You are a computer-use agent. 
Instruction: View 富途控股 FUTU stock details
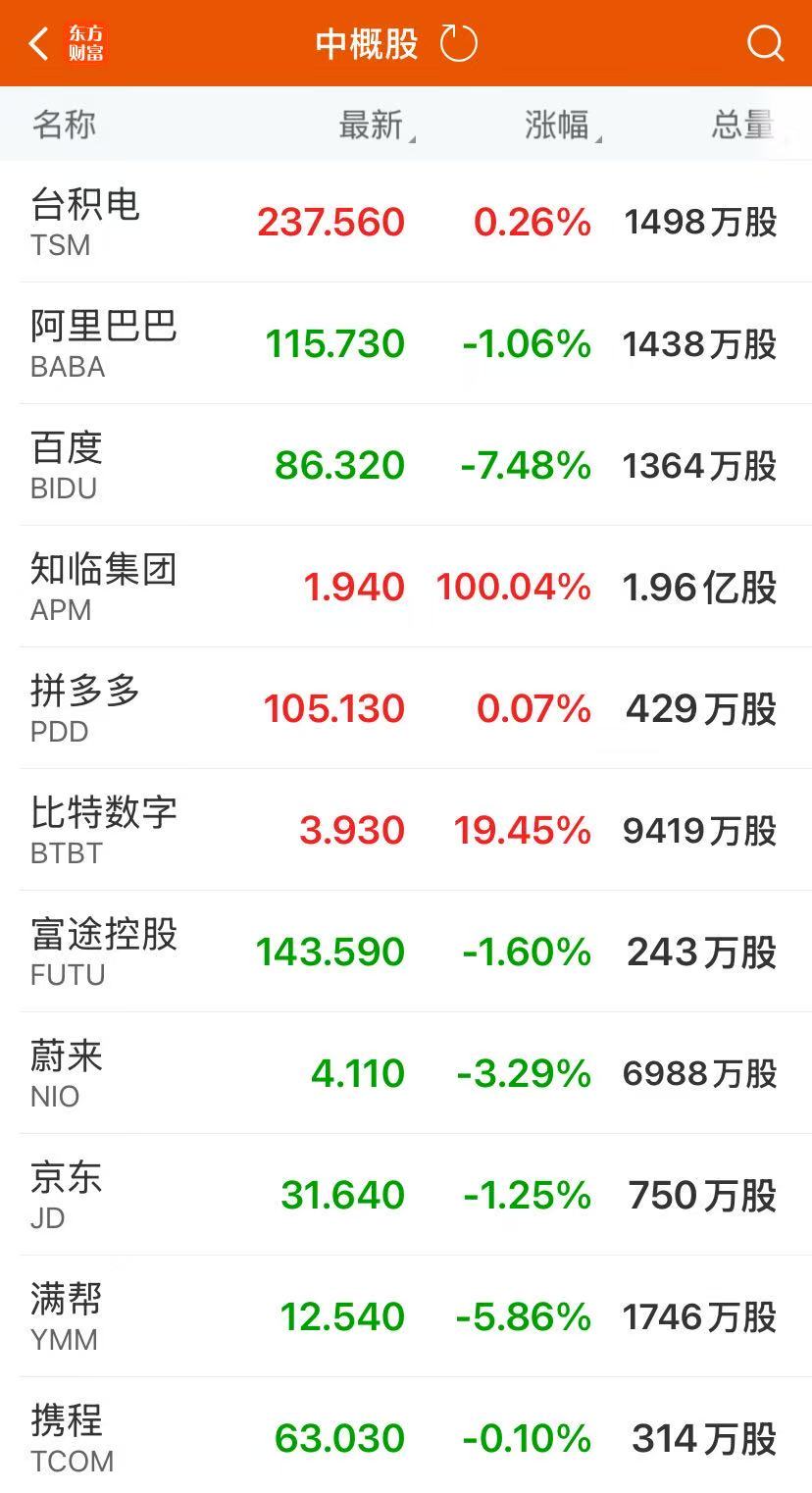tap(406, 952)
